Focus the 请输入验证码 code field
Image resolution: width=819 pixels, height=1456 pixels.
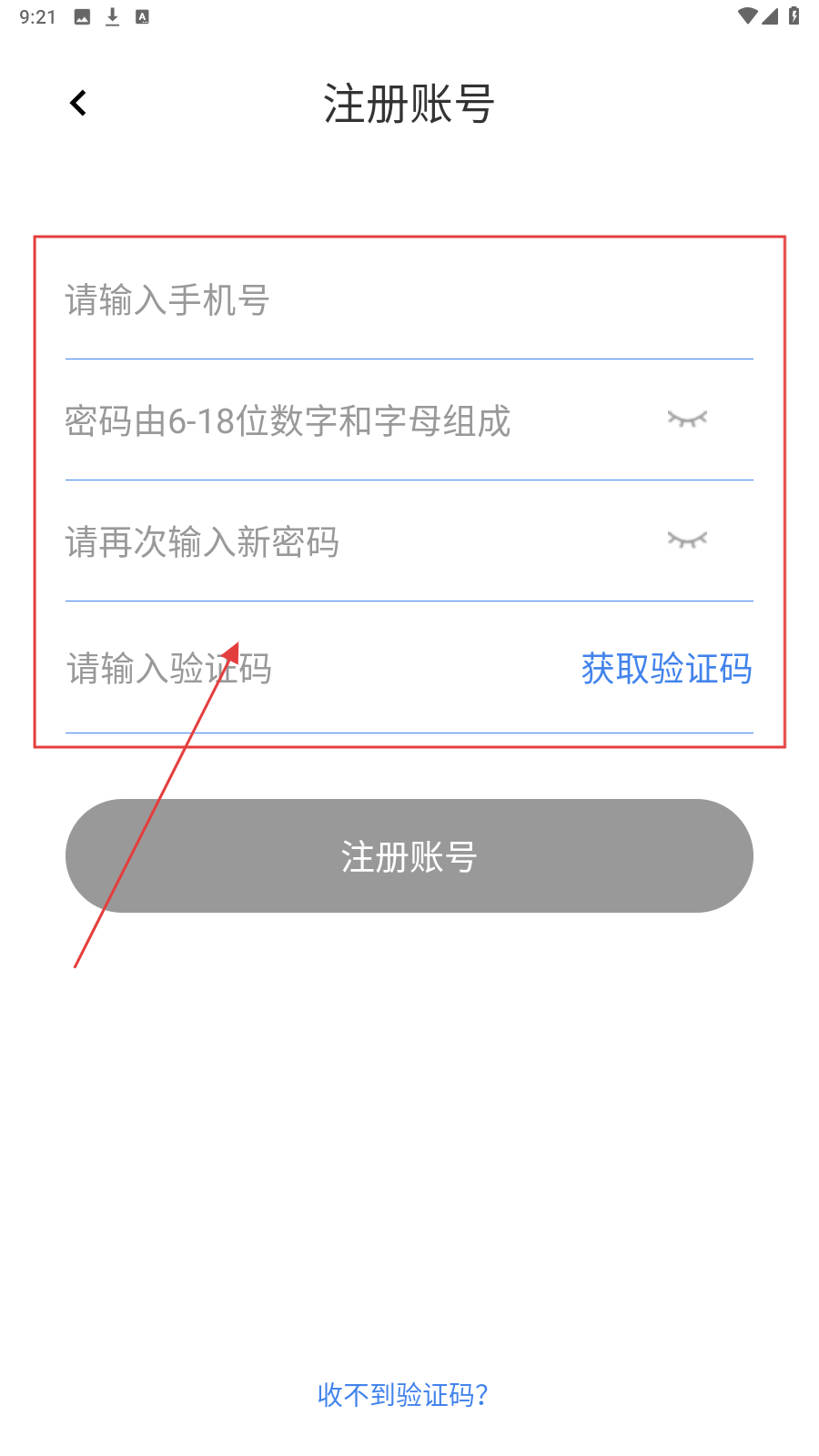click(300, 670)
